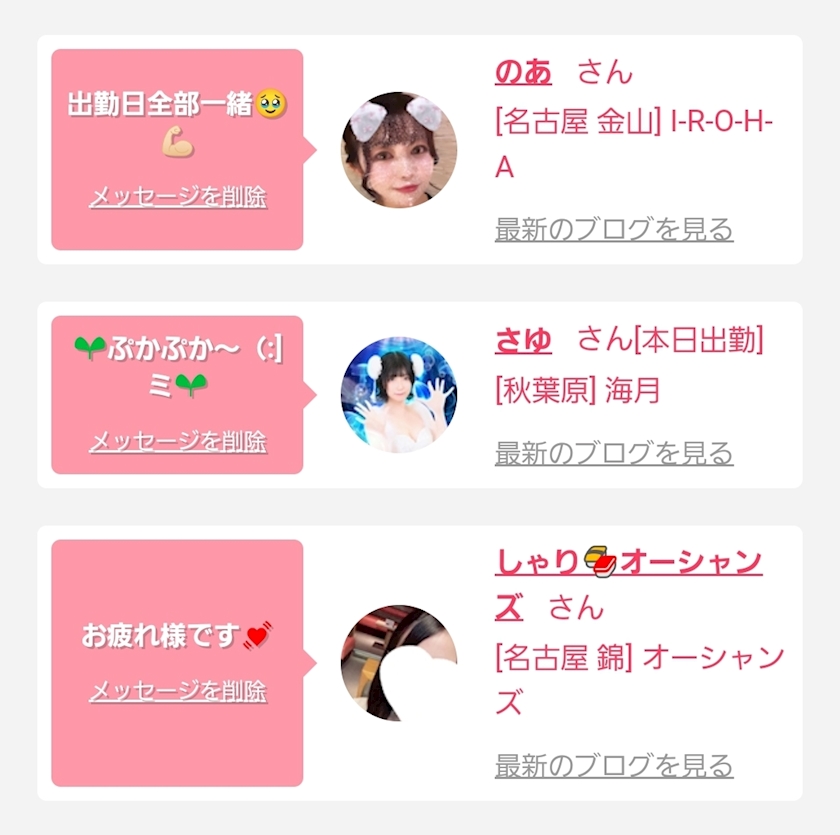This screenshot has height=835, width=840.
Task: Open のあ's profile name link
Action: [523, 72]
